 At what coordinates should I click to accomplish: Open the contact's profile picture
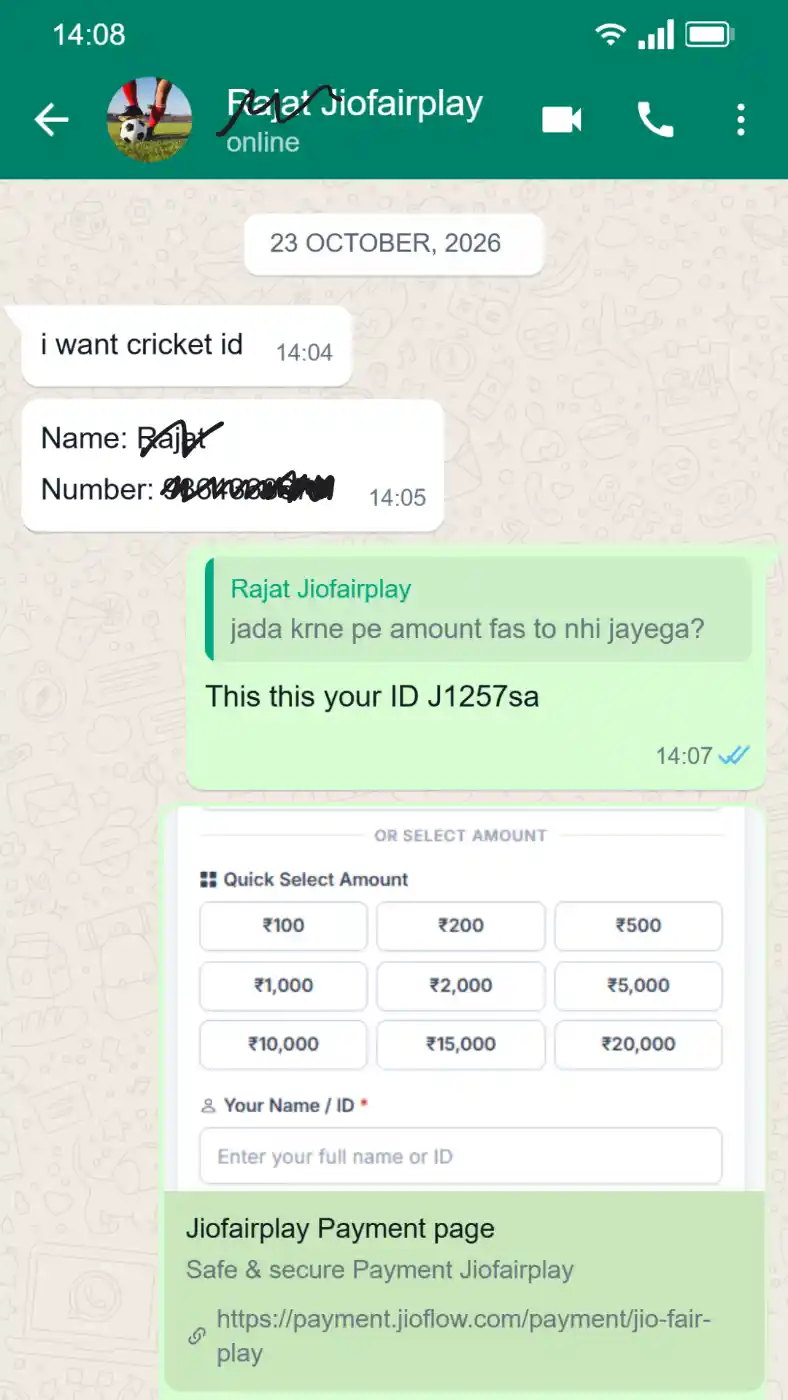[150, 120]
